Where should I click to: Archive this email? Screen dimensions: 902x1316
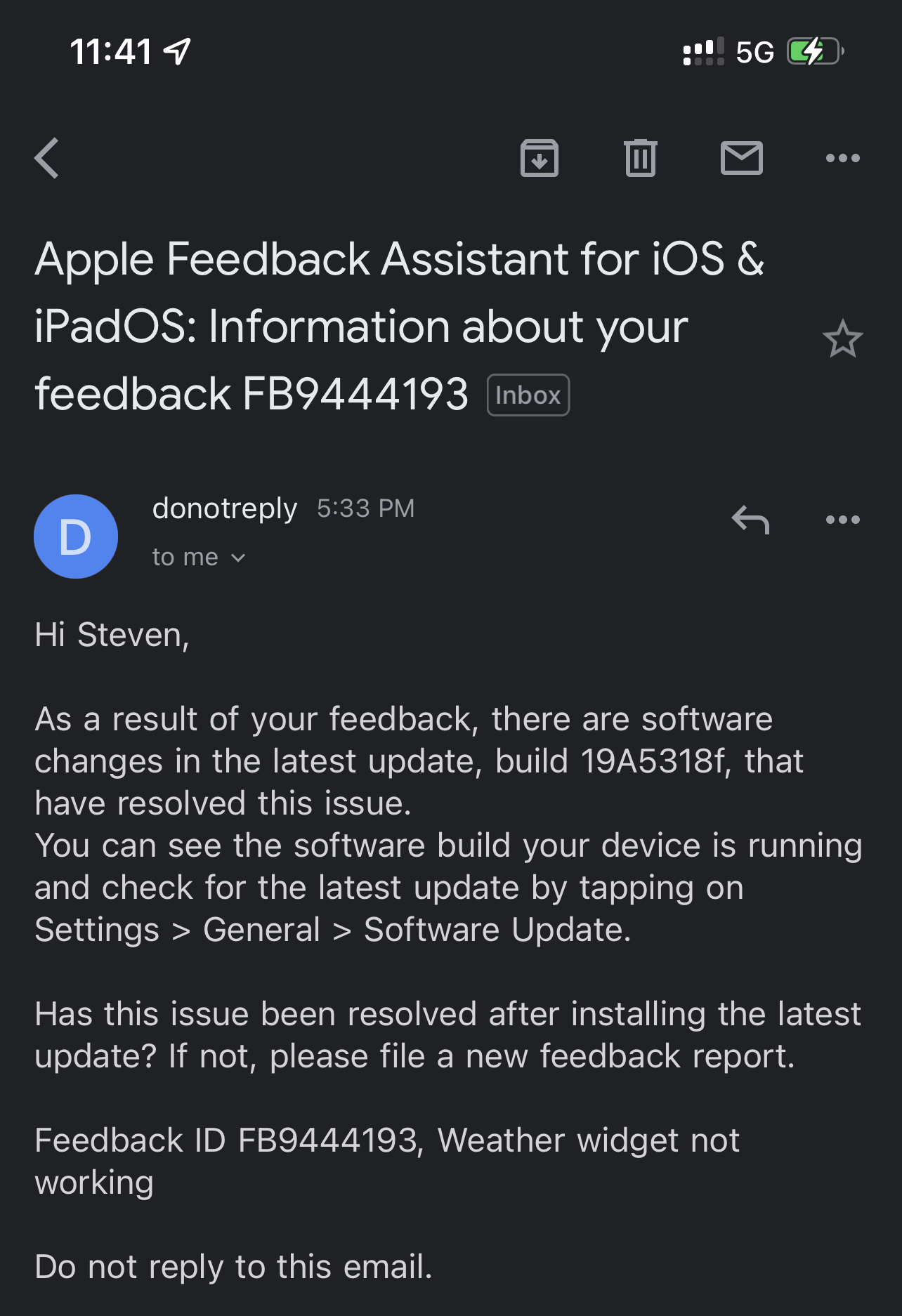point(539,158)
